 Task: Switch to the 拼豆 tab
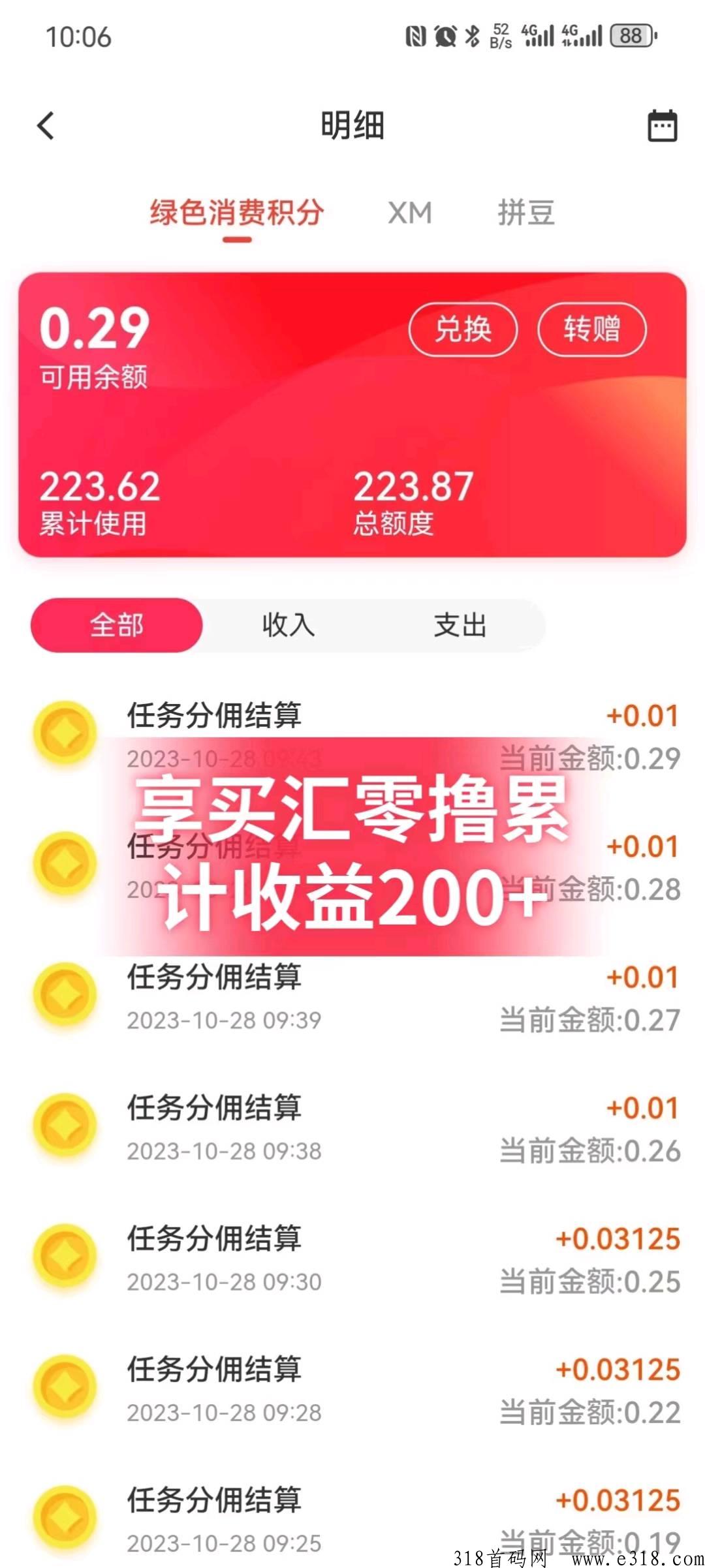pyautogui.click(x=526, y=213)
